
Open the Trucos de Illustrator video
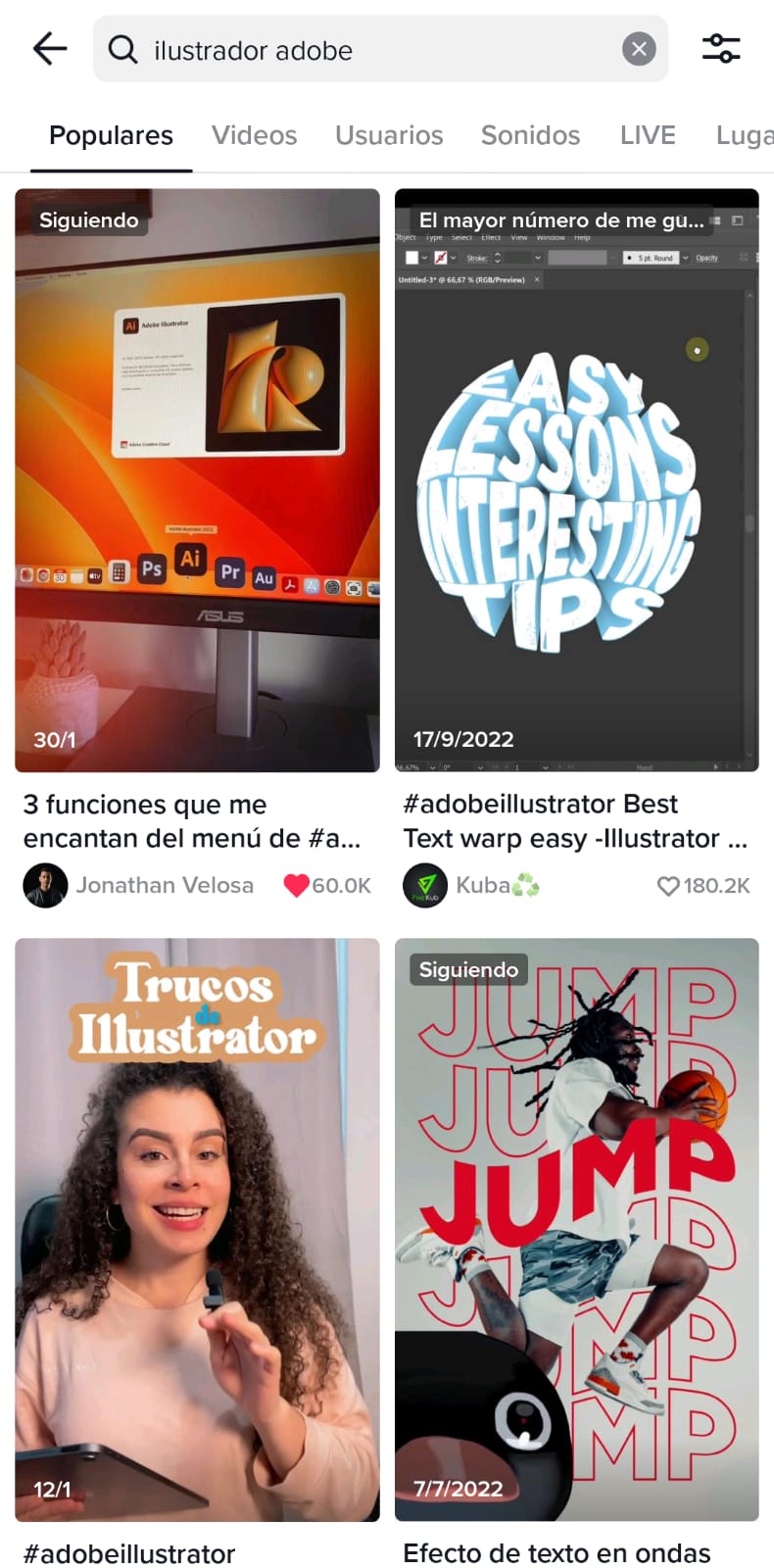[197, 1230]
